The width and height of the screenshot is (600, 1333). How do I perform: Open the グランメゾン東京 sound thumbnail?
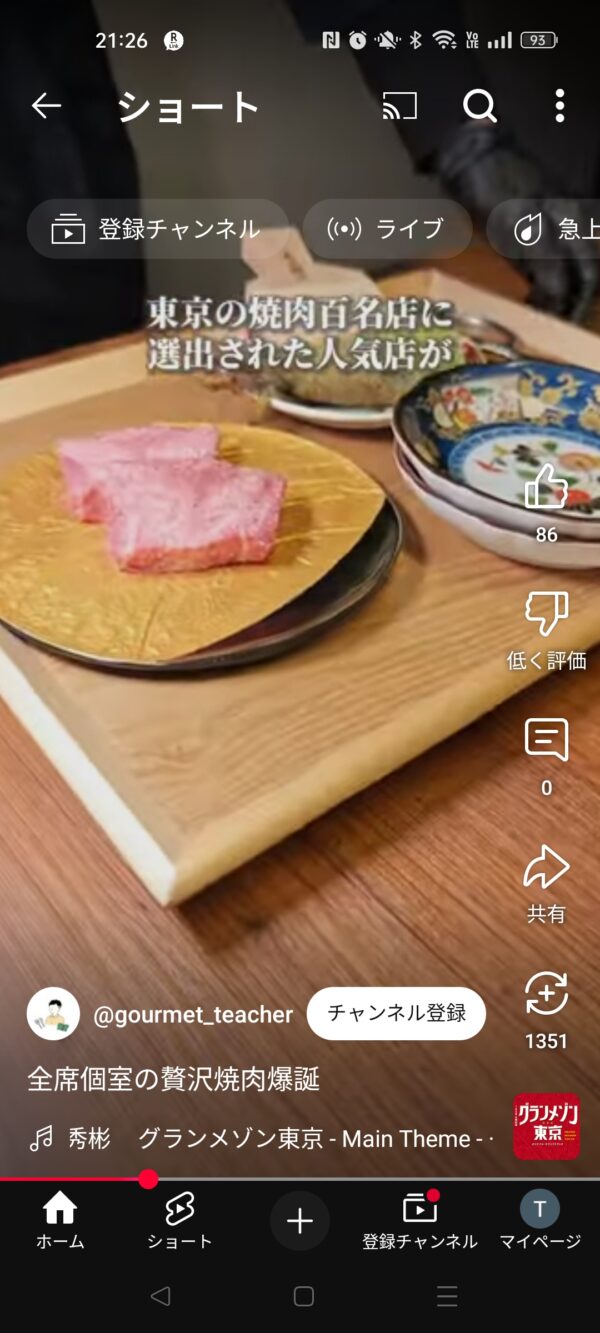546,1126
